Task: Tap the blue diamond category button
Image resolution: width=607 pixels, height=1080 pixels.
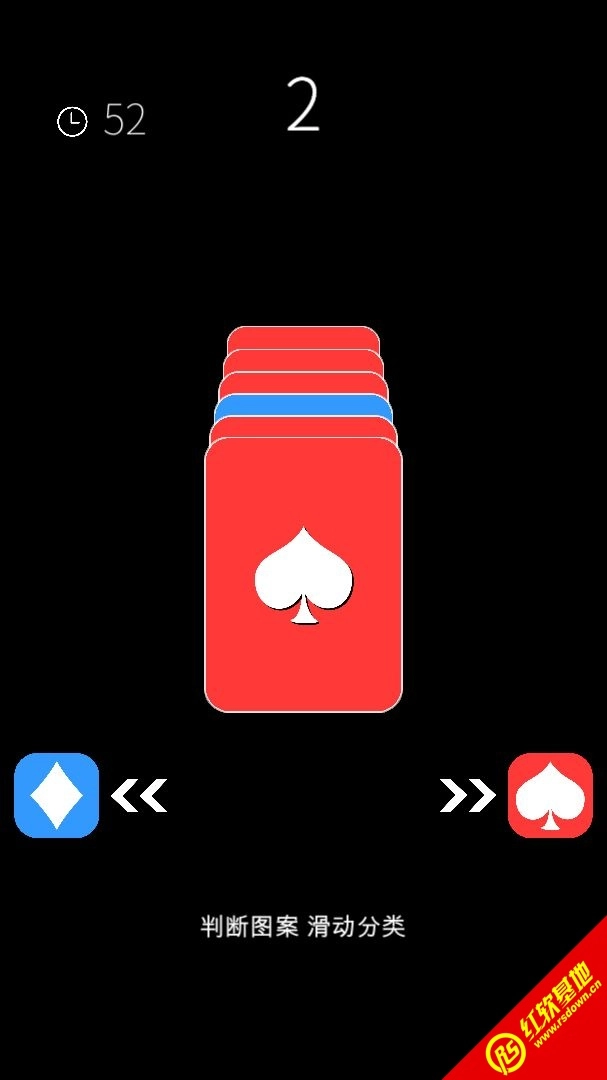Action: (x=57, y=795)
